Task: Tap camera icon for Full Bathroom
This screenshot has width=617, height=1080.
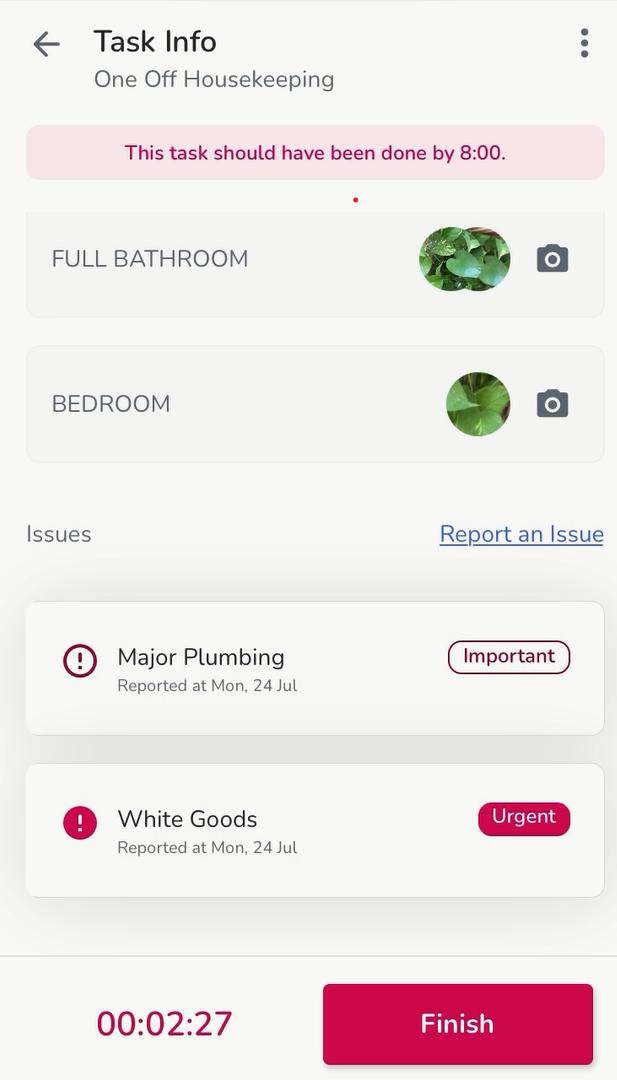Action: tap(552, 259)
